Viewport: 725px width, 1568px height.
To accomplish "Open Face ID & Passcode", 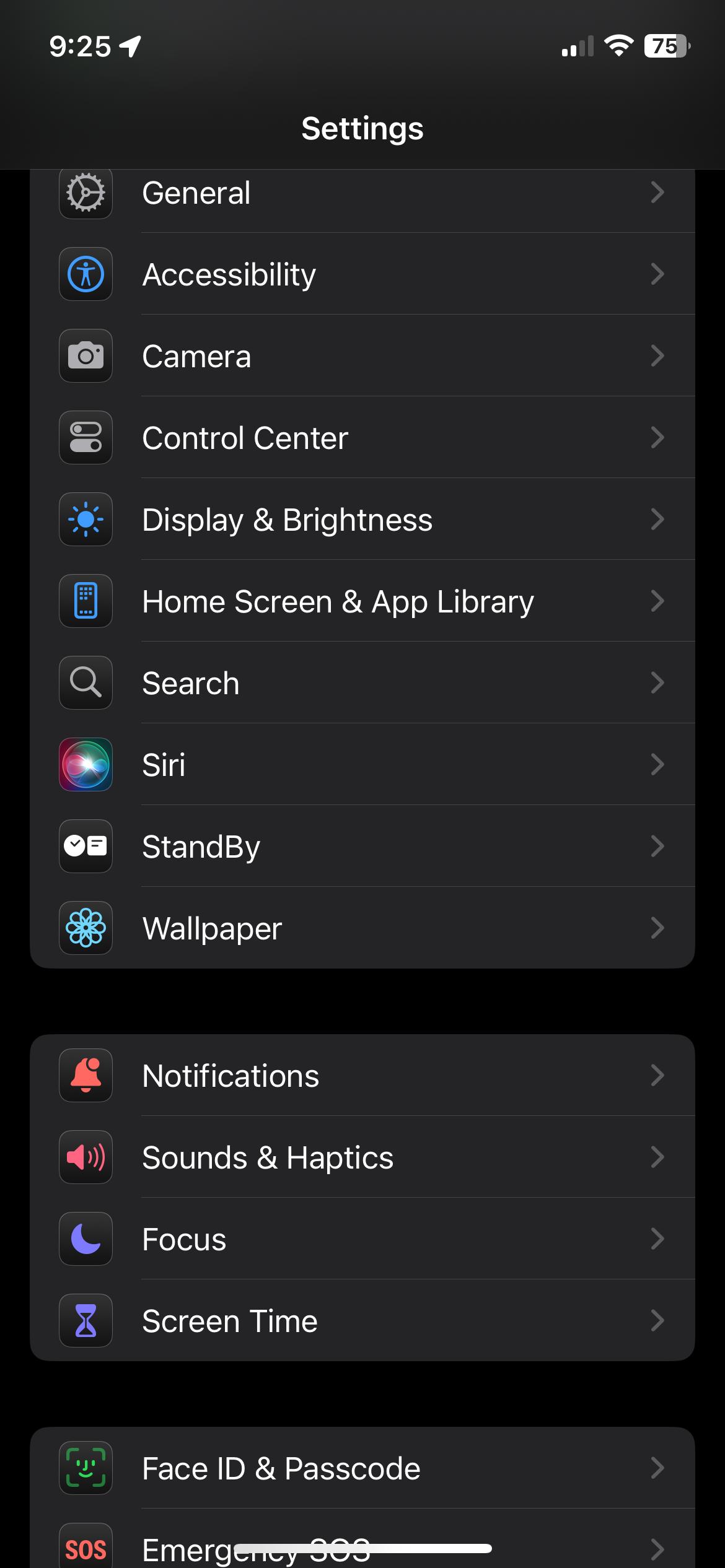I will pyautogui.click(x=362, y=1468).
